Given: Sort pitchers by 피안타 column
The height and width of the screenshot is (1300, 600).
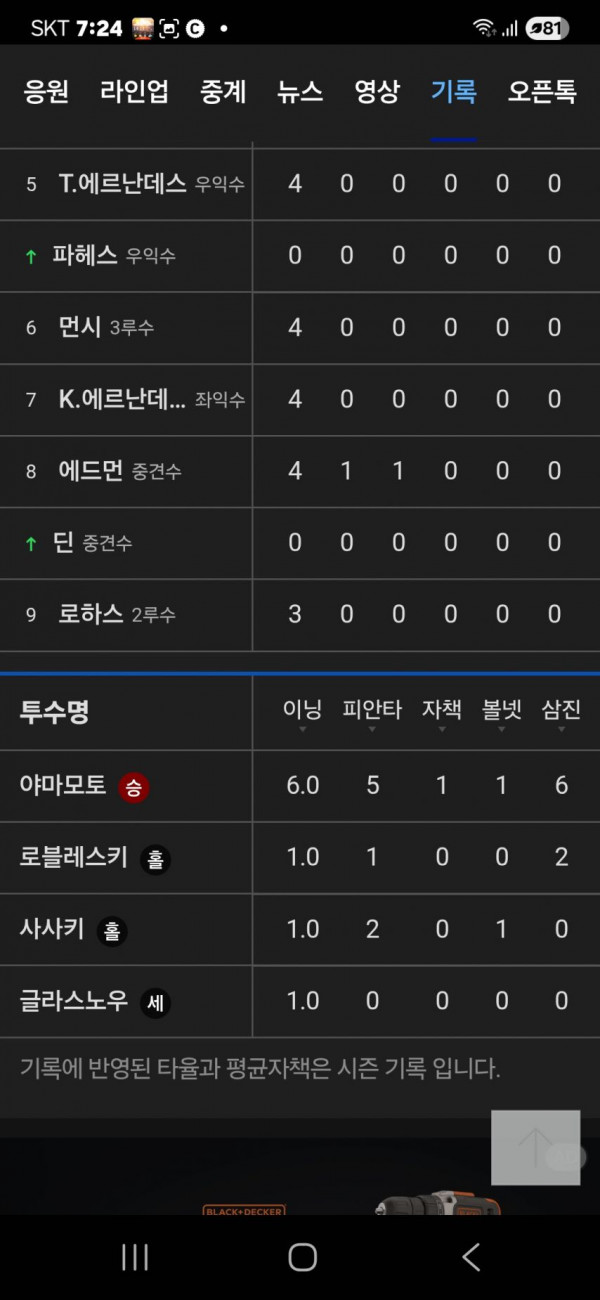Looking at the screenshot, I should point(372,713).
